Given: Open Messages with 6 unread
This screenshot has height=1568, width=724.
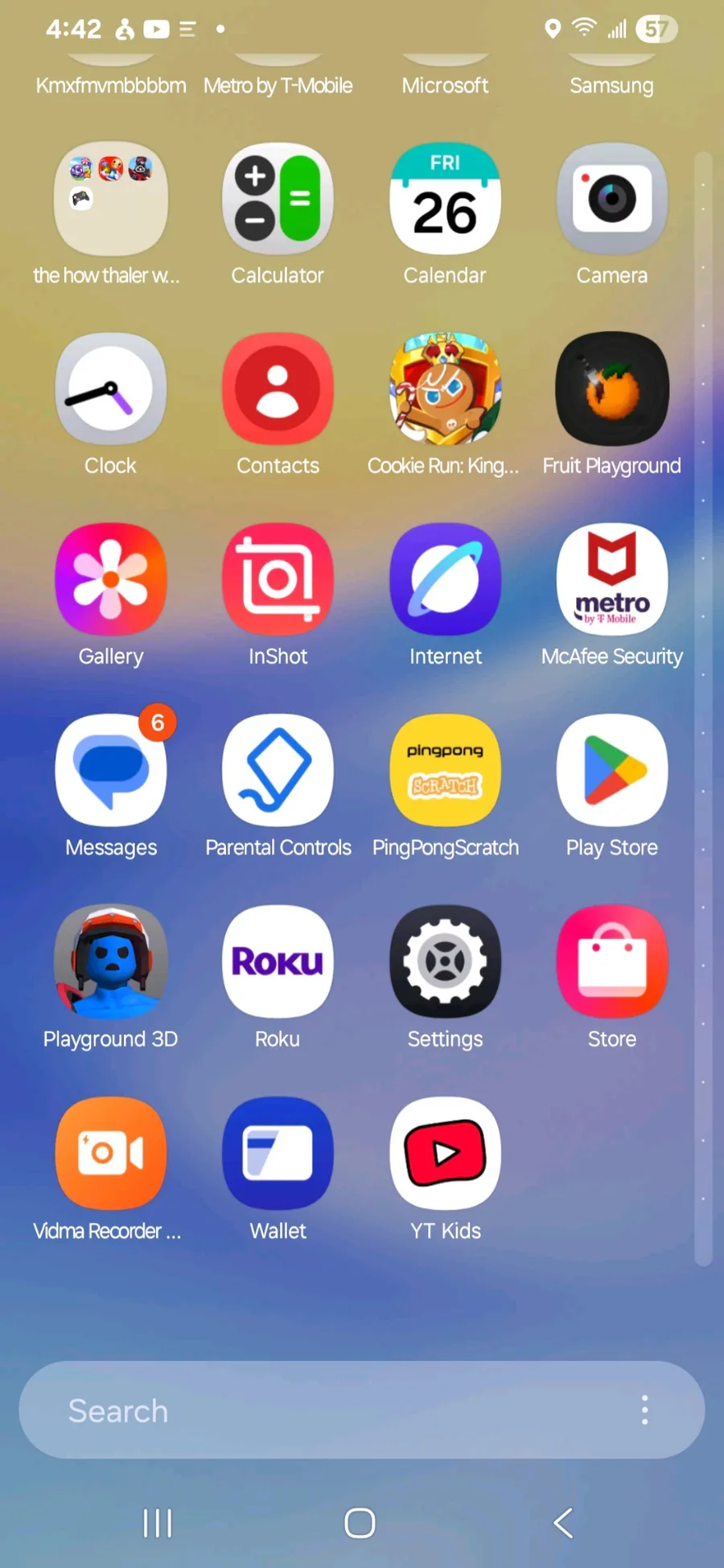Looking at the screenshot, I should coord(111,771).
